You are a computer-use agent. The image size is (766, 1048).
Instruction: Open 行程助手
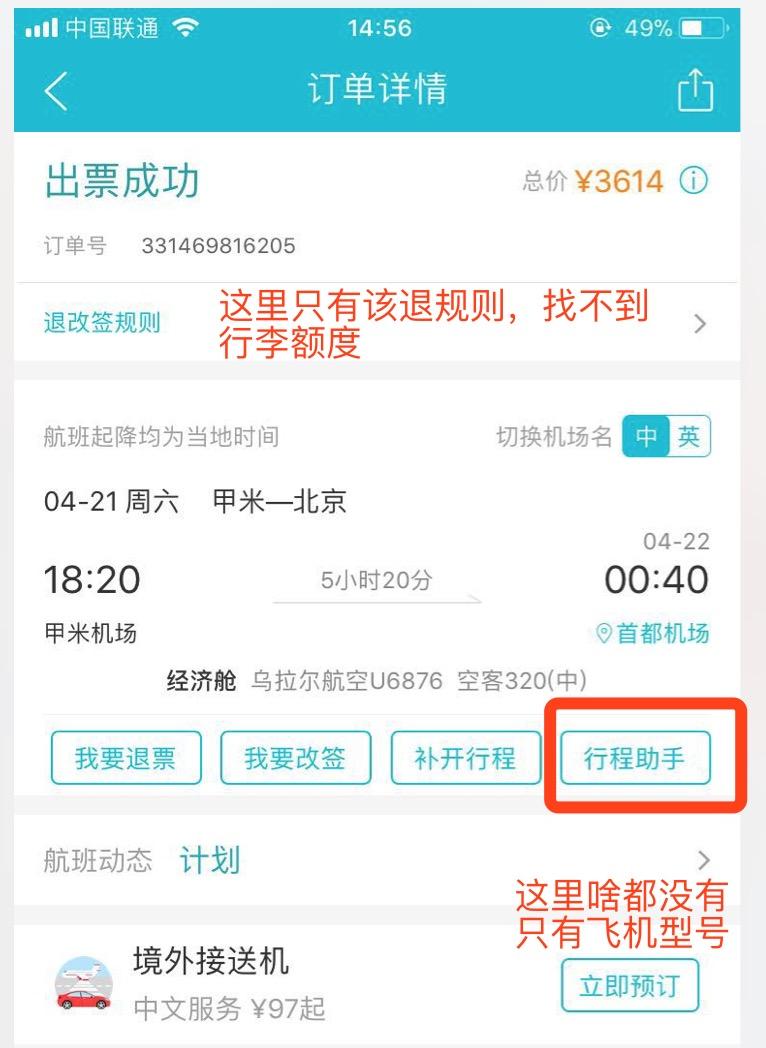click(635, 758)
